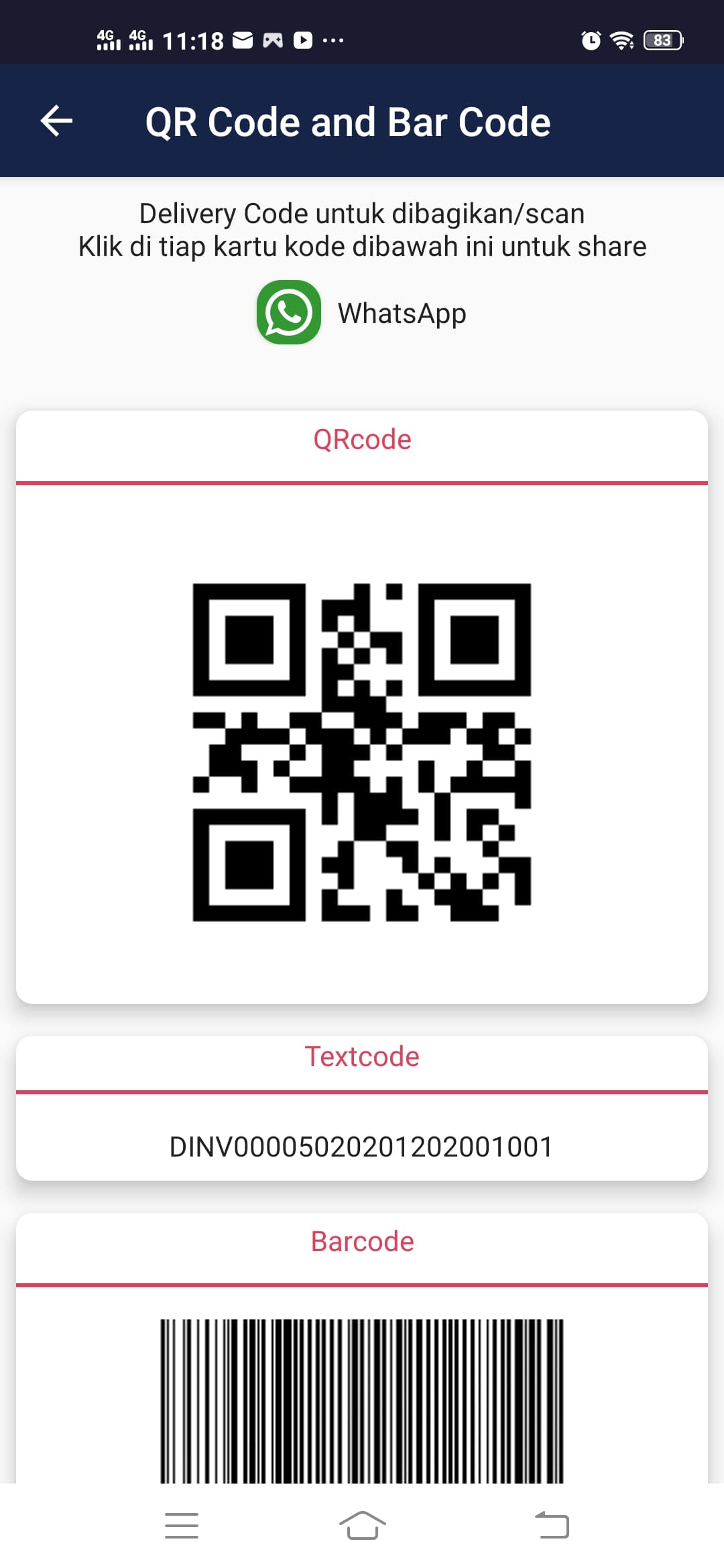Tap the Barcode card to share it
Image resolution: width=724 pixels, height=1568 pixels.
click(x=362, y=1348)
